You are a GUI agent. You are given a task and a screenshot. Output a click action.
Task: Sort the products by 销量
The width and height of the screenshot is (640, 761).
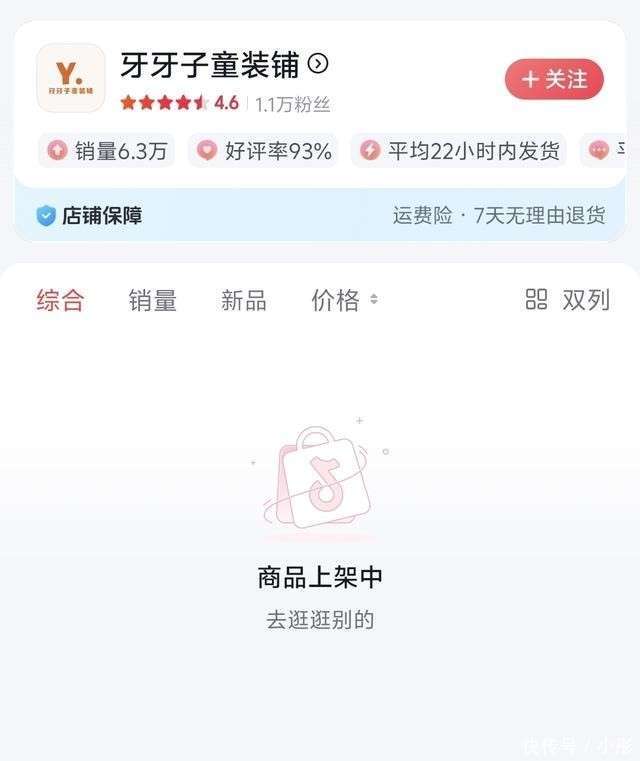point(152,300)
